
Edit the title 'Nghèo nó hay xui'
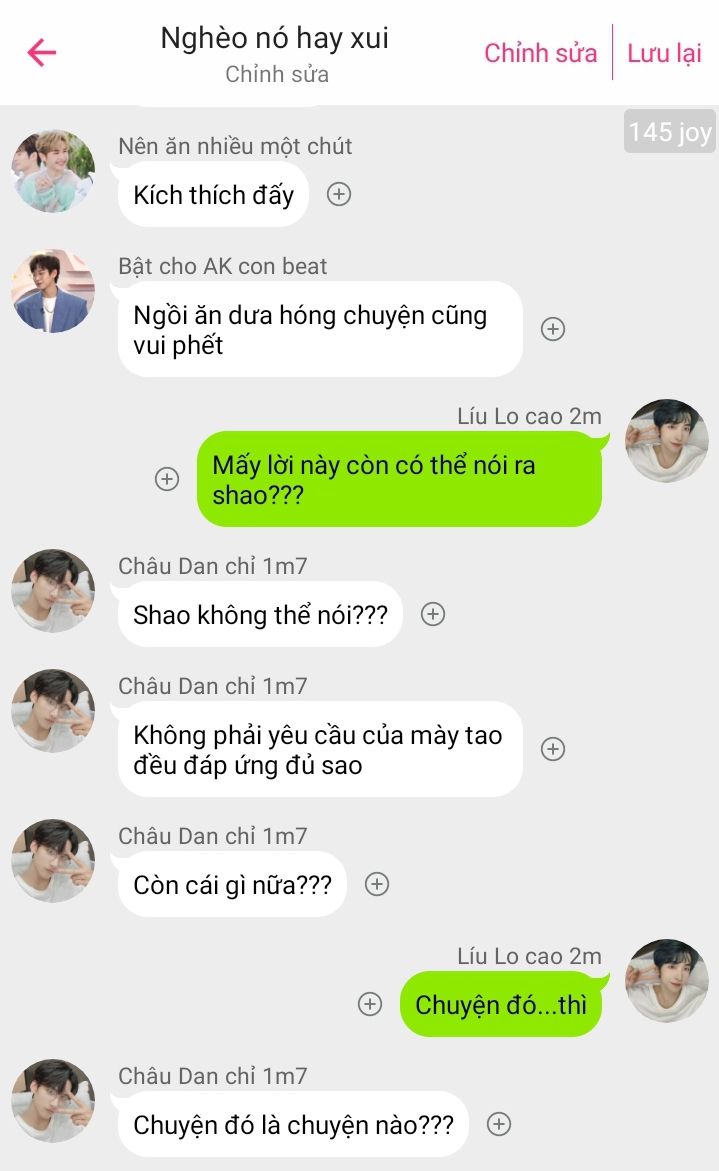coord(275,39)
